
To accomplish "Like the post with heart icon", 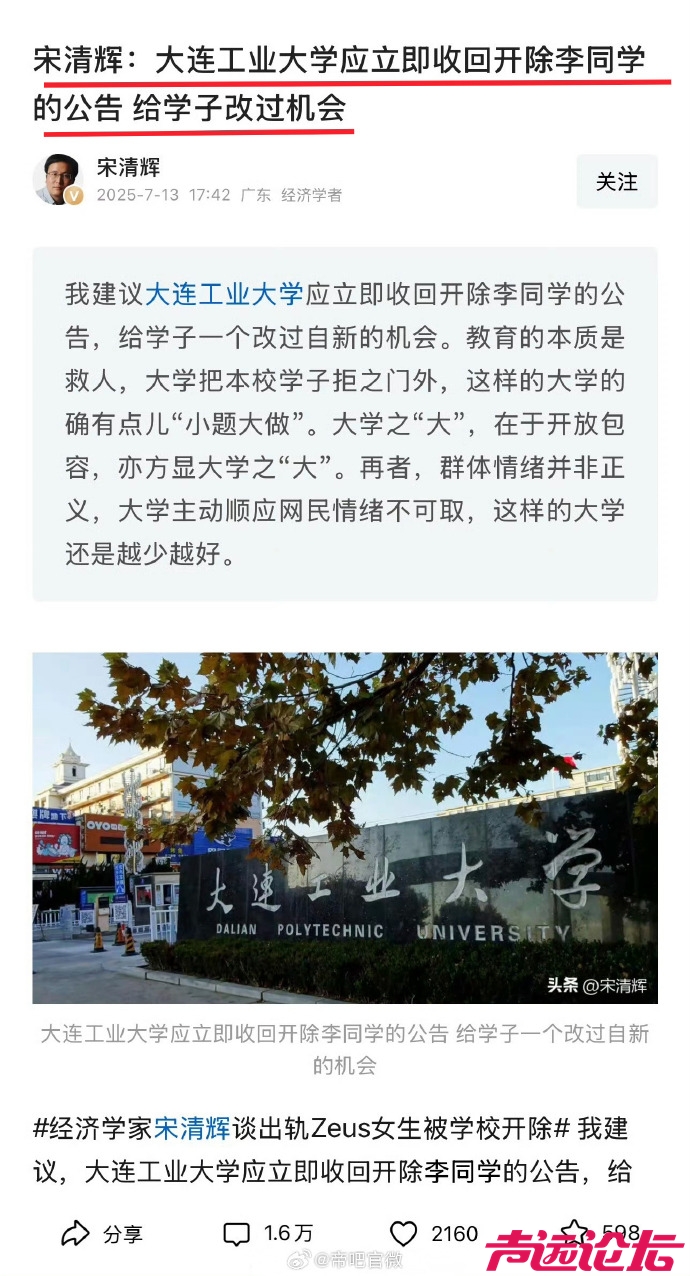I will [x=403, y=1234].
